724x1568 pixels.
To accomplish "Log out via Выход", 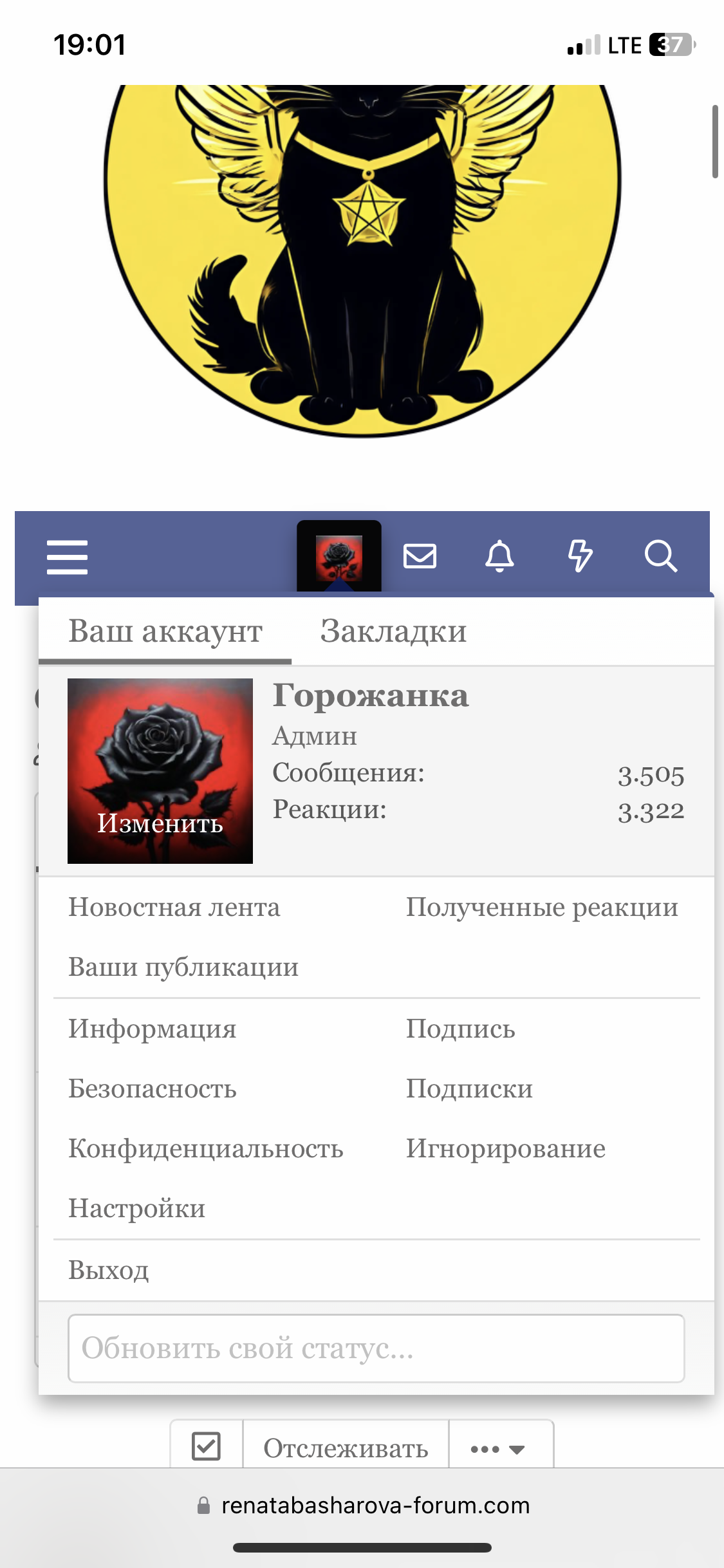I will (x=109, y=1271).
